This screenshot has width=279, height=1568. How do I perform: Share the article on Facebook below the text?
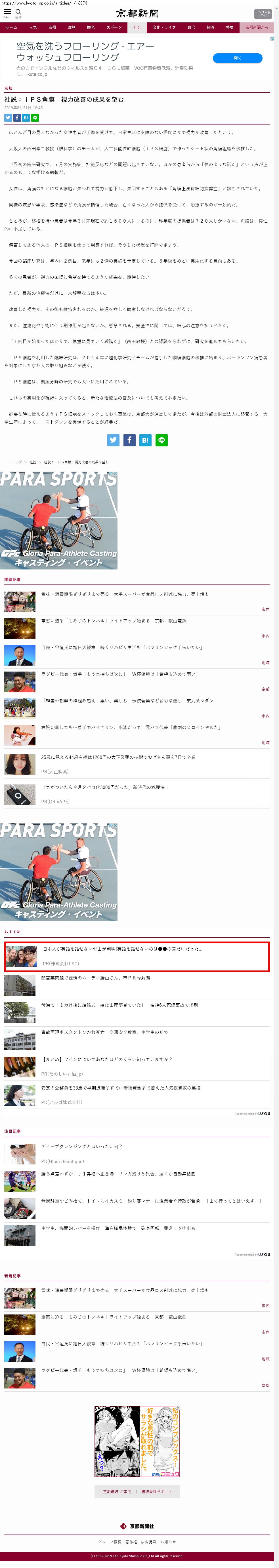click(x=129, y=440)
